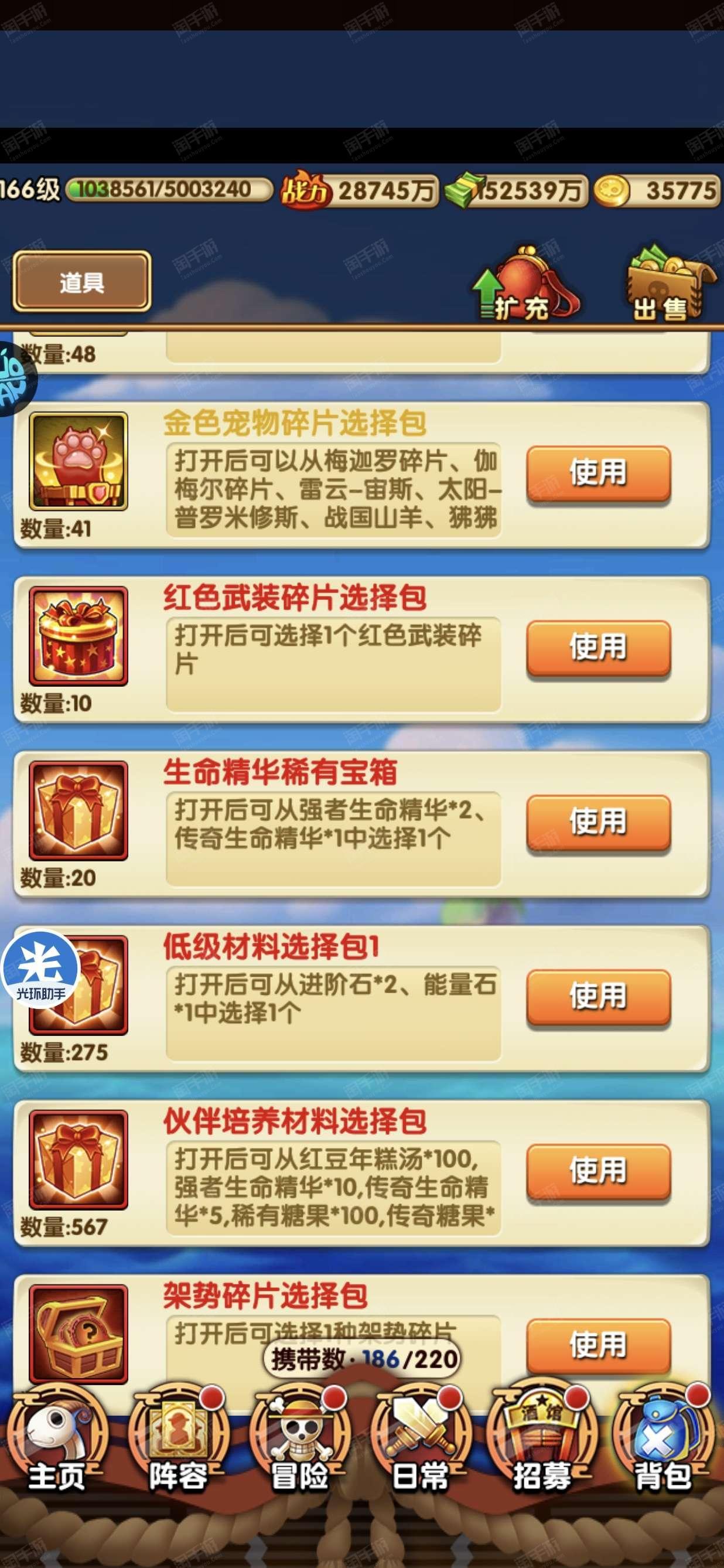Tap the 红色武装碎片选择包 gift box icon
The width and height of the screenshot is (724, 1568).
(x=78, y=636)
